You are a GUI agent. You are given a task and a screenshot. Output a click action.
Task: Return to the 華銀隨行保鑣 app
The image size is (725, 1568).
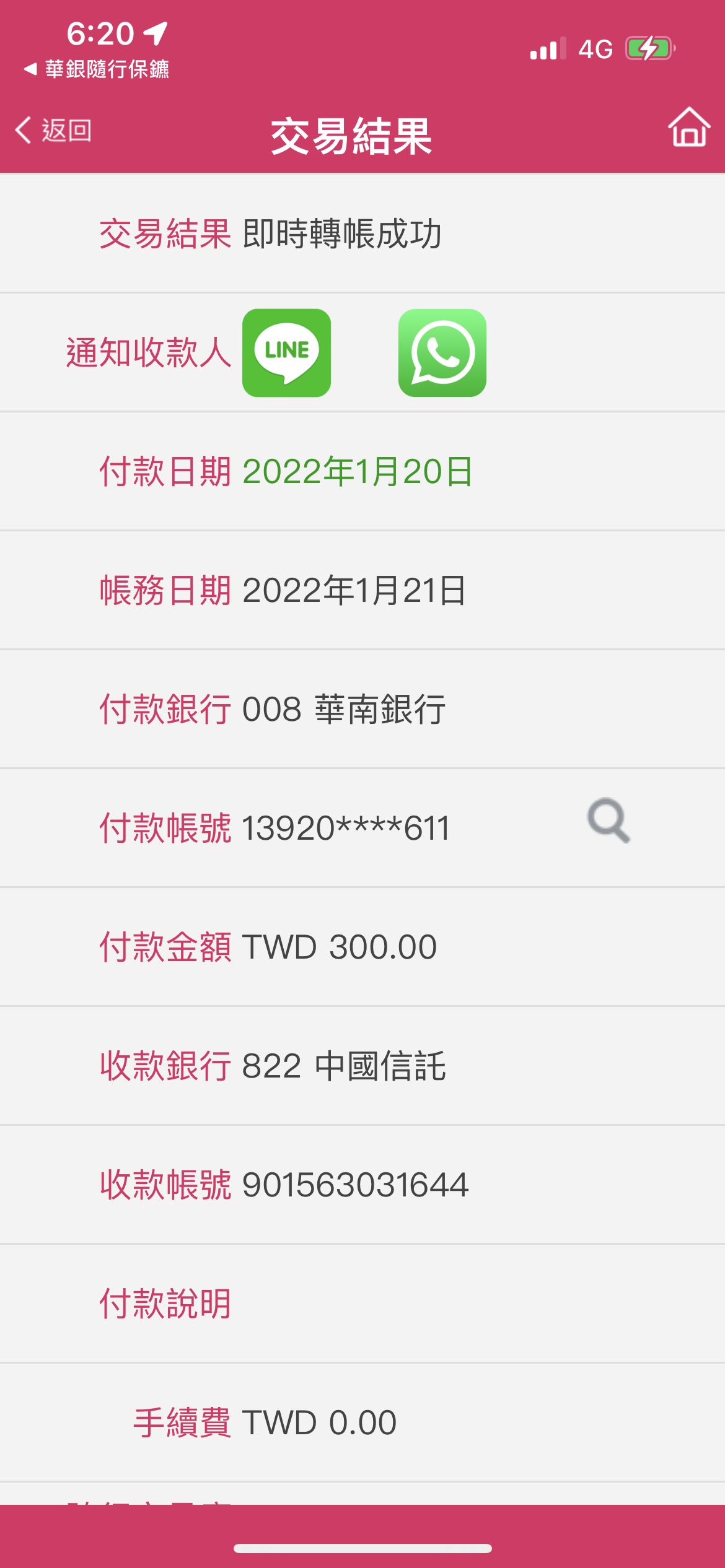coord(97,69)
